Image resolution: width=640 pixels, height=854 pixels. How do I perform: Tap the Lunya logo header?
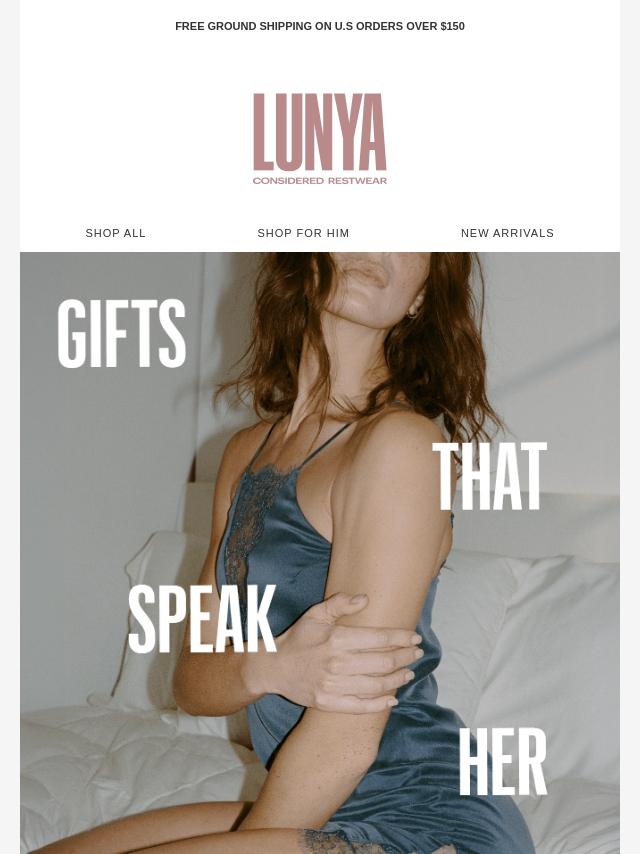pos(320,138)
